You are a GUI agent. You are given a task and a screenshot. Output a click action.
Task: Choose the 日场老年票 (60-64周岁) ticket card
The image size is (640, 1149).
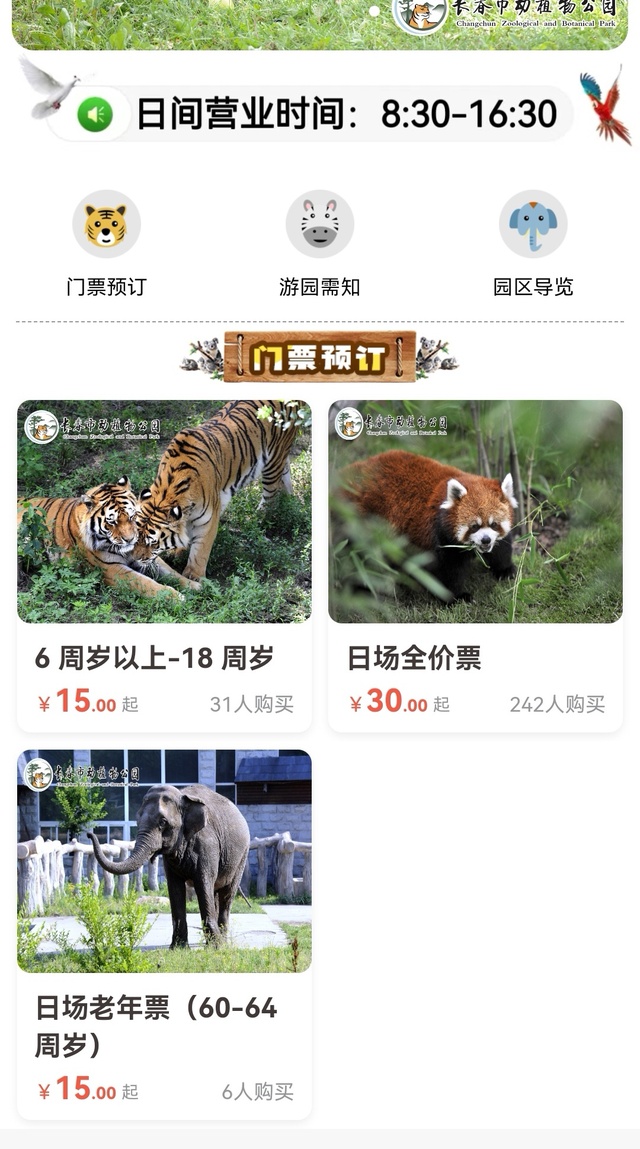click(x=164, y=933)
